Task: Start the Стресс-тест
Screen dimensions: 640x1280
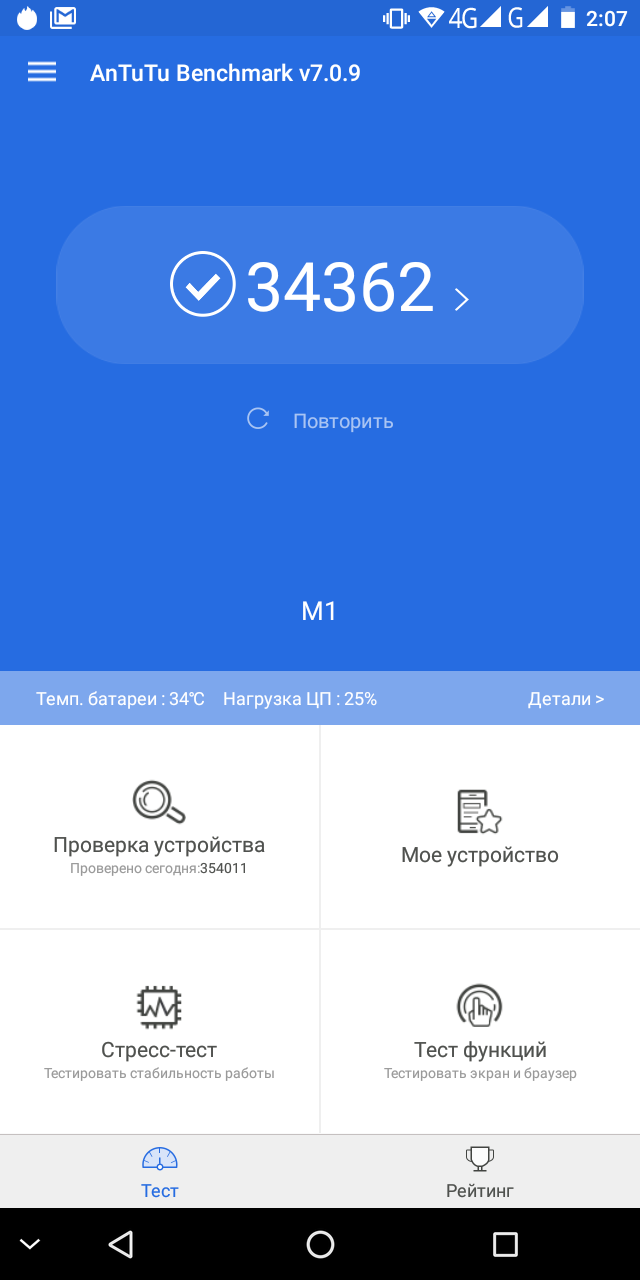Action: (x=160, y=1031)
